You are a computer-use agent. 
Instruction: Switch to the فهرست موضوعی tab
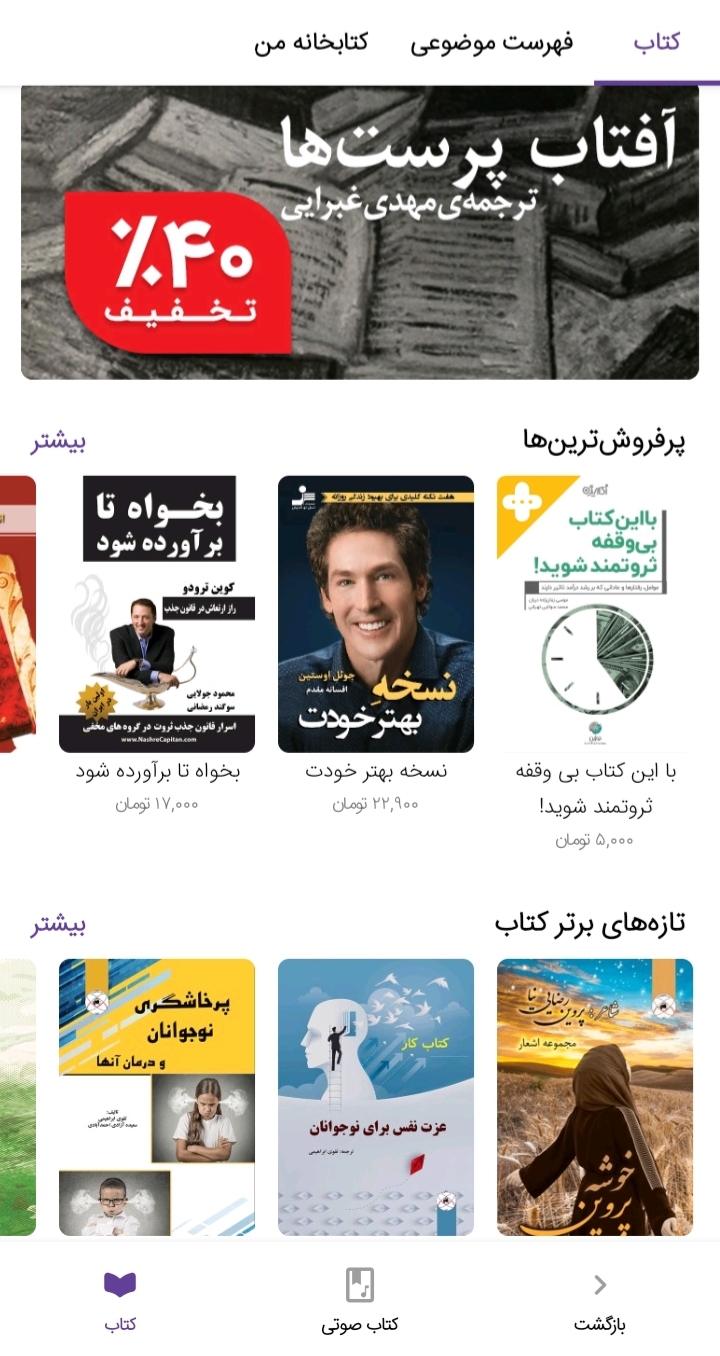(491, 42)
